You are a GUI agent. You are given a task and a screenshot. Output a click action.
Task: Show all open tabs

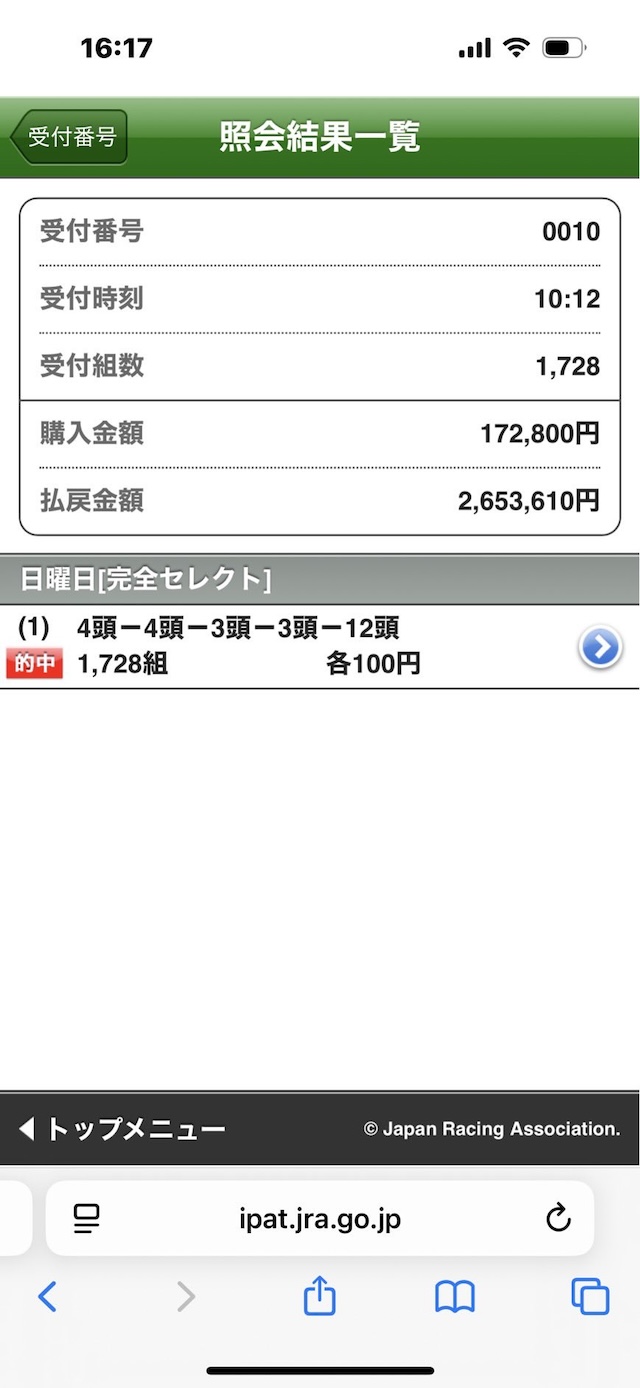[589, 1297]
